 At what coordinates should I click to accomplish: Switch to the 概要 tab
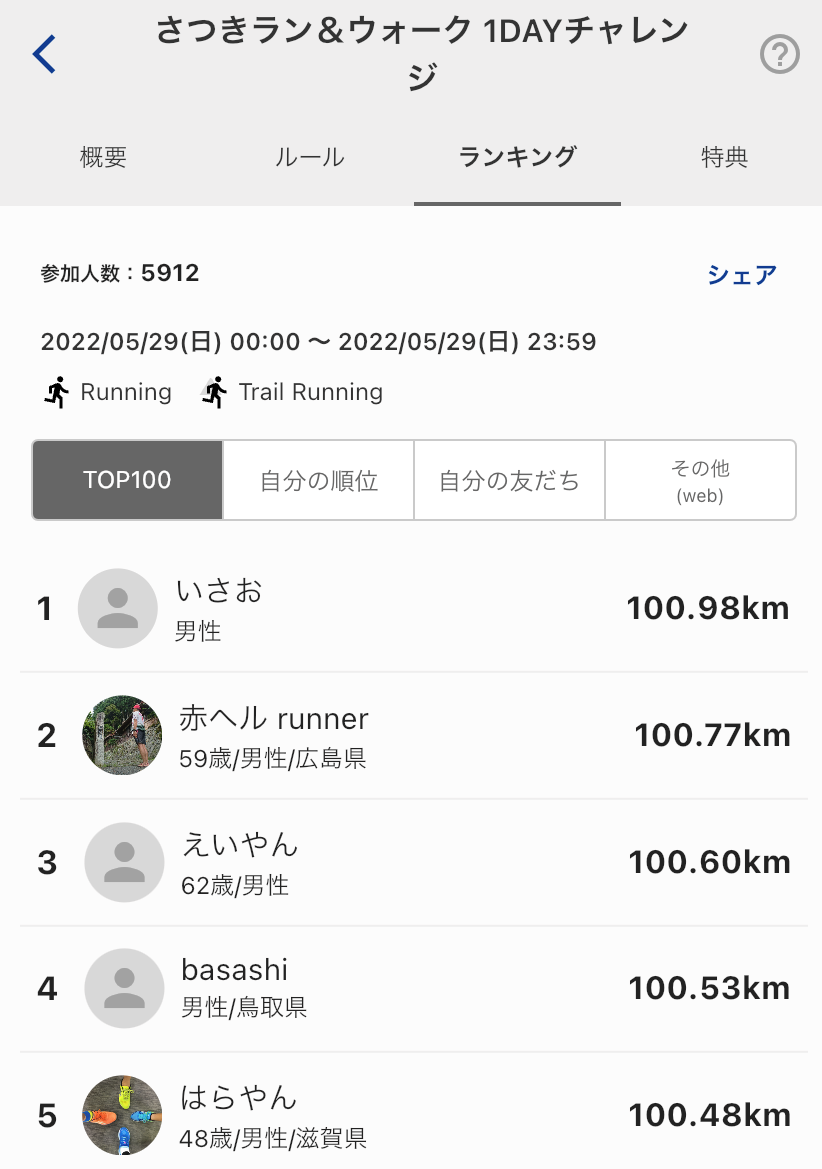103,157
